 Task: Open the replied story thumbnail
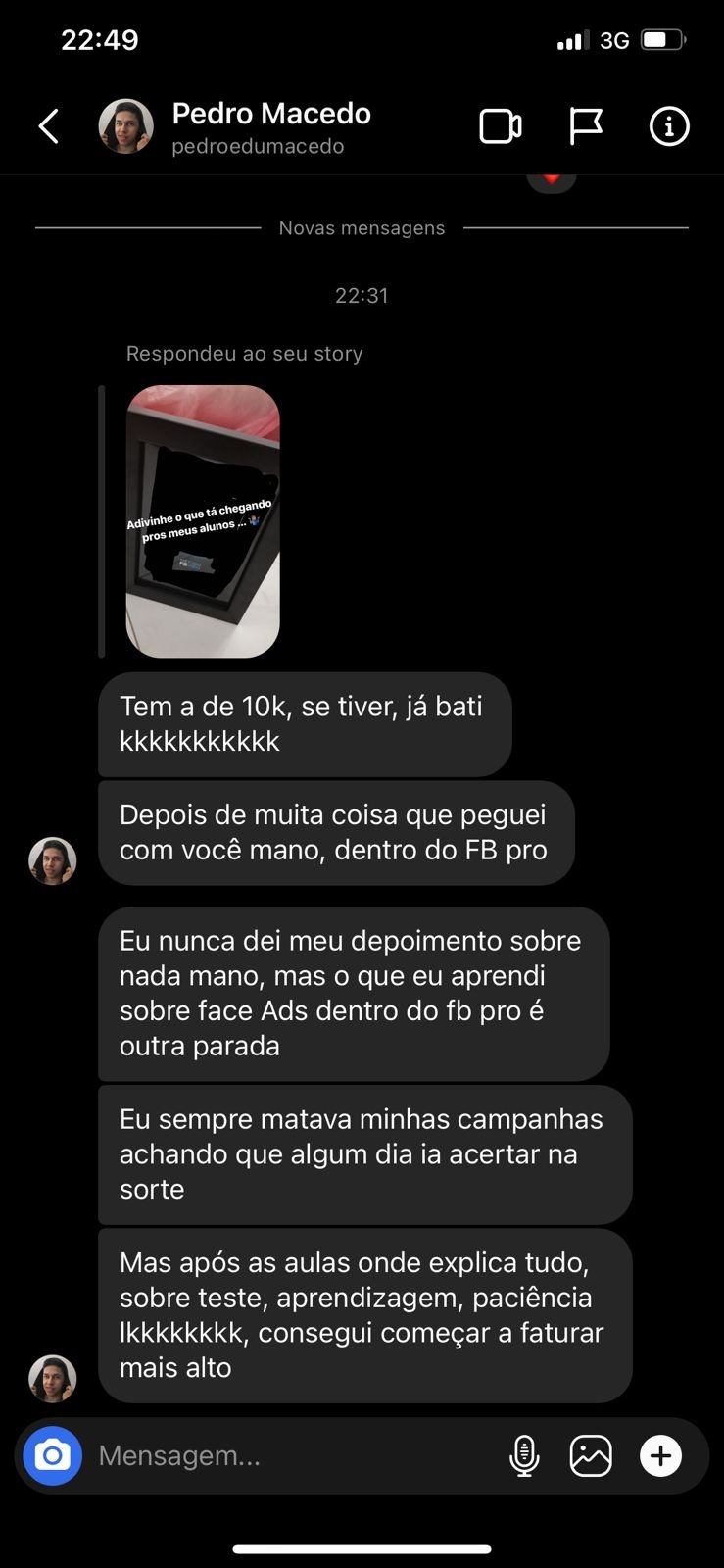(x=203, y=521)
